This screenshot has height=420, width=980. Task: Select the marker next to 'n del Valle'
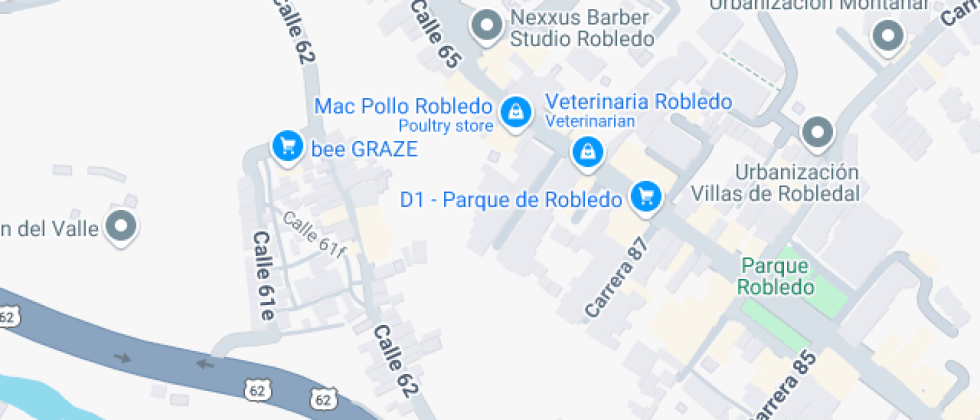point(123,226)
